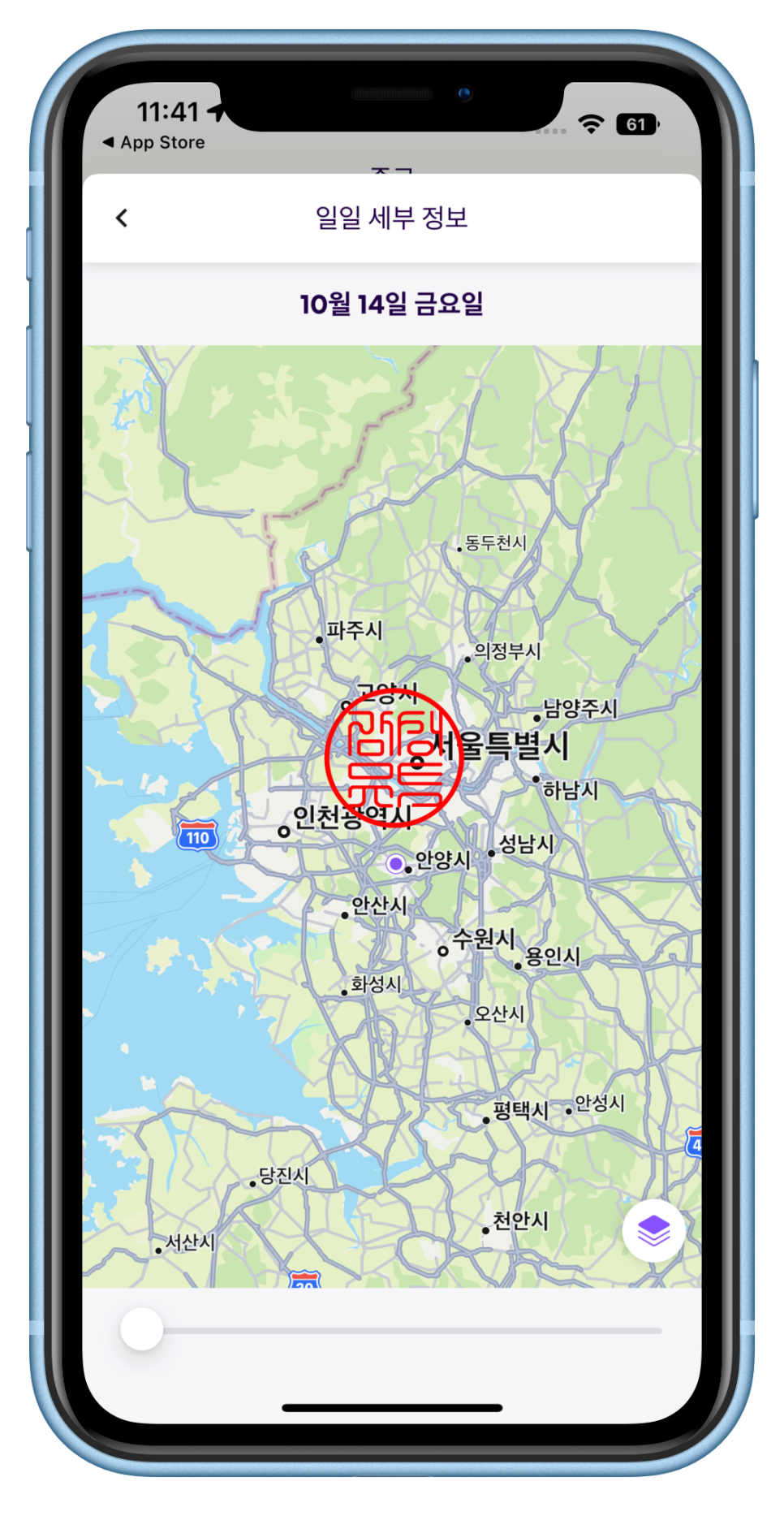Tap the purple location marker near 안양시
The height and width of the screenshot is (1516, 784).
pyautogui.click(x=395, y=864)
